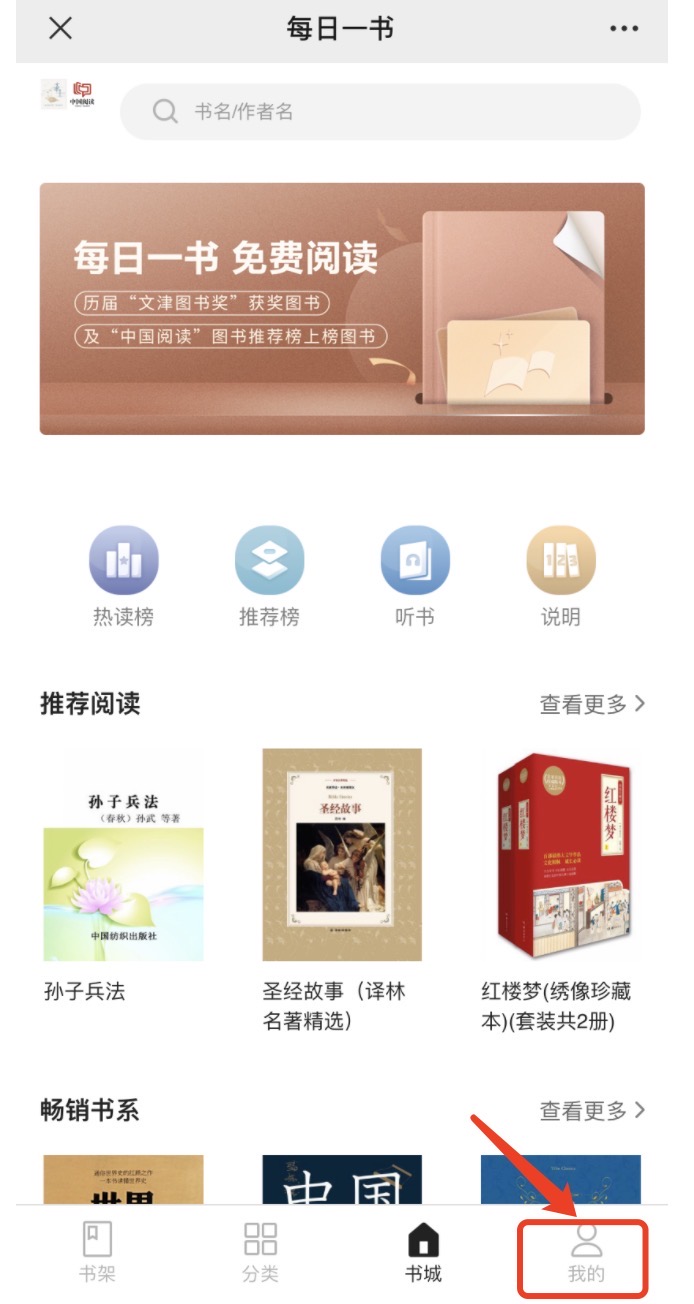View more in 畅销书系 section

593,1110
